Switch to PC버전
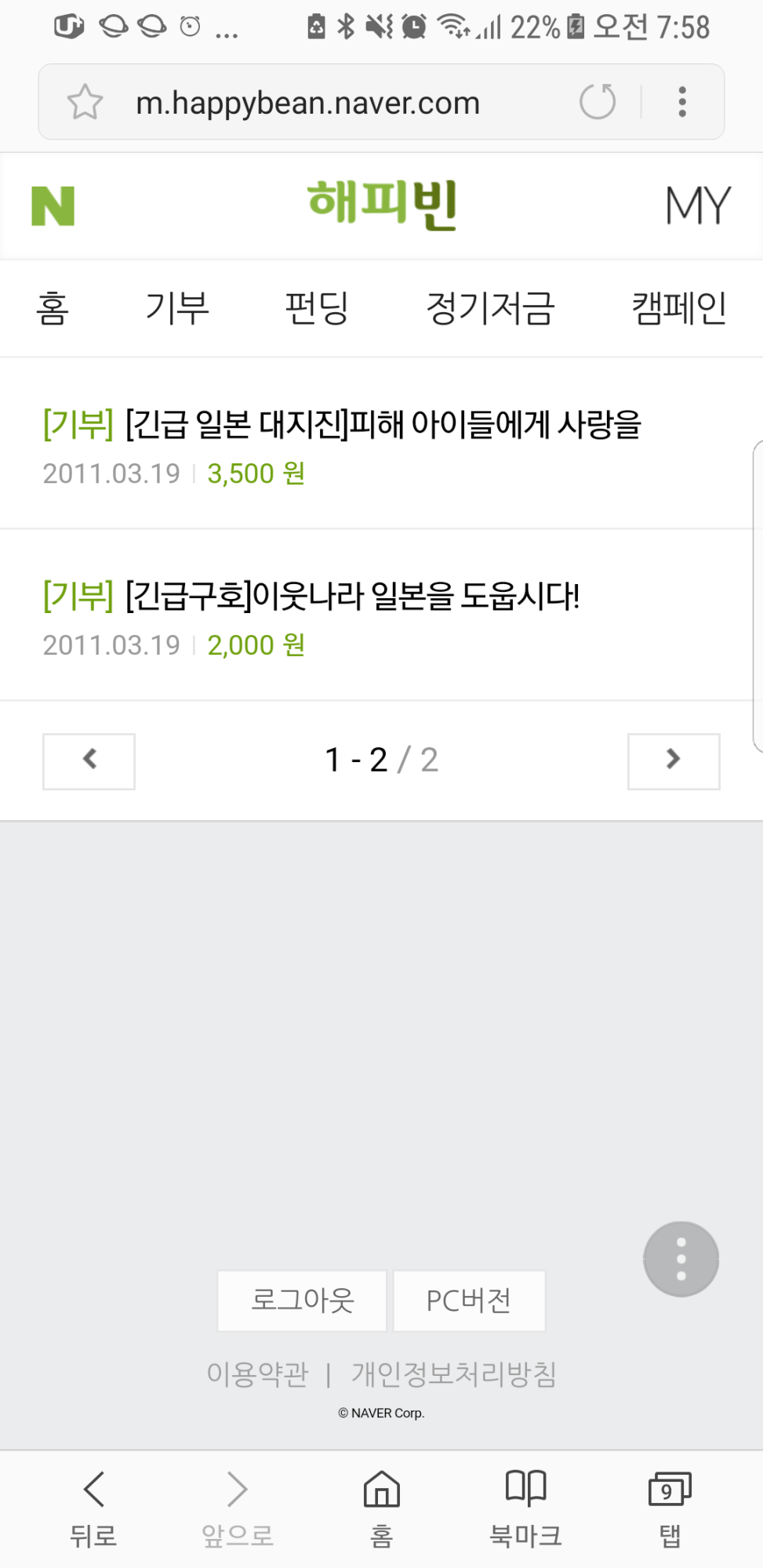763x1568 pixels. coord(469,1301)
